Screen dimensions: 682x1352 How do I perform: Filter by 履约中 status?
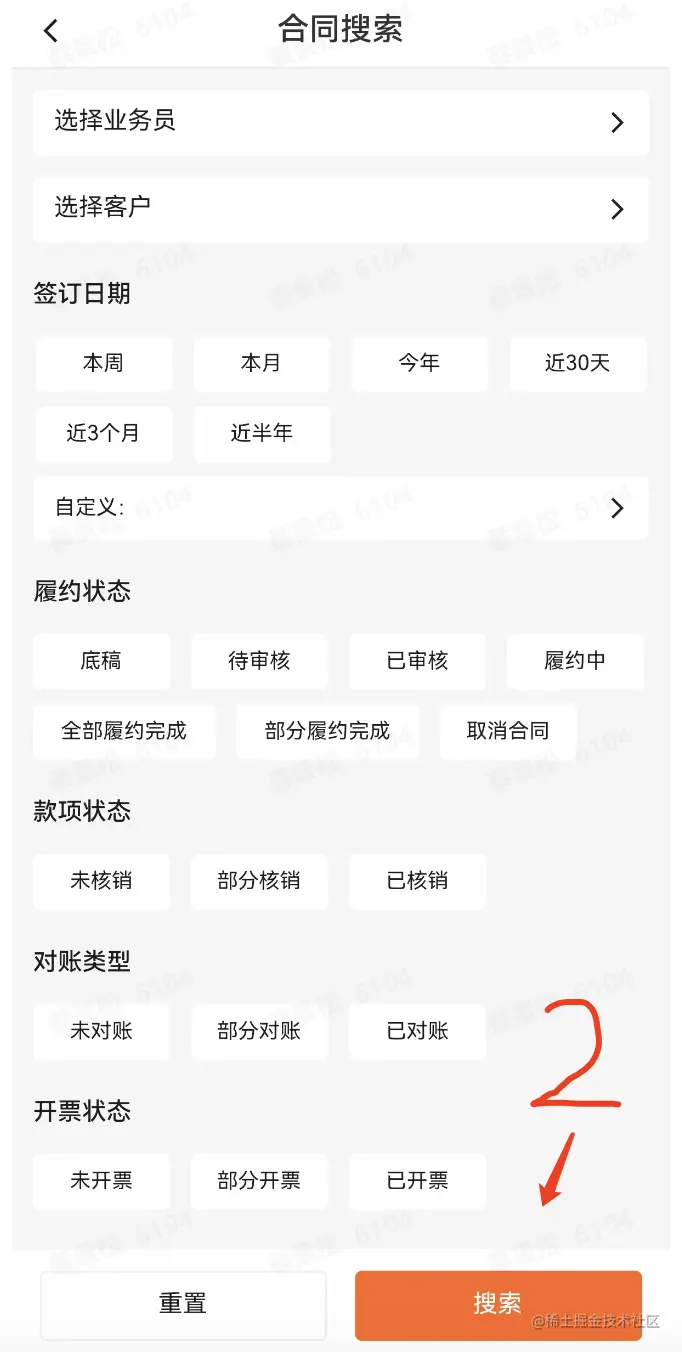click(x=575, y=661)
